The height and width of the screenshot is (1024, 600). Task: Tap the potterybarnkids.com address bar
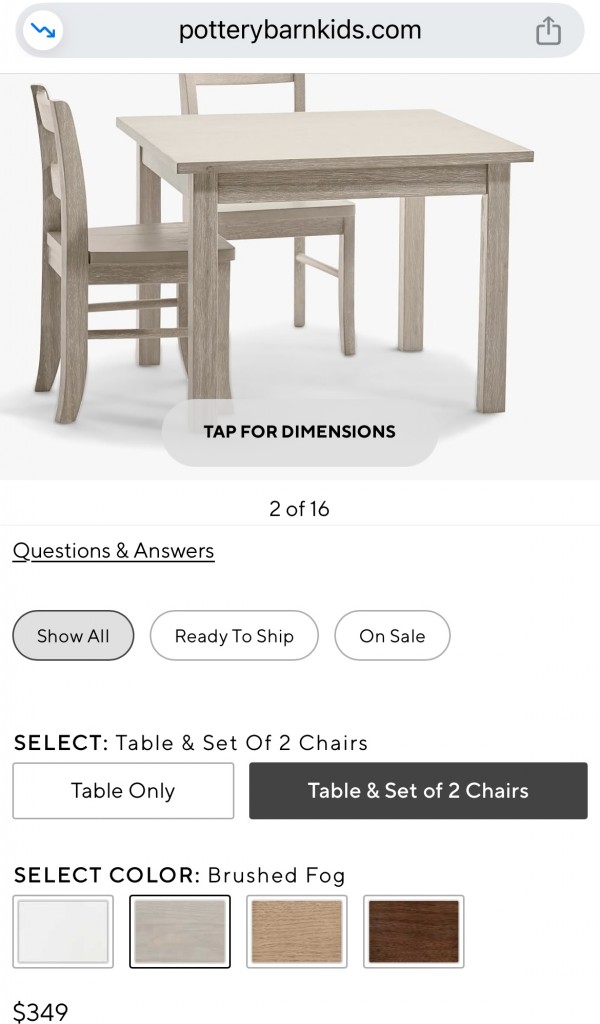[300, 31]
